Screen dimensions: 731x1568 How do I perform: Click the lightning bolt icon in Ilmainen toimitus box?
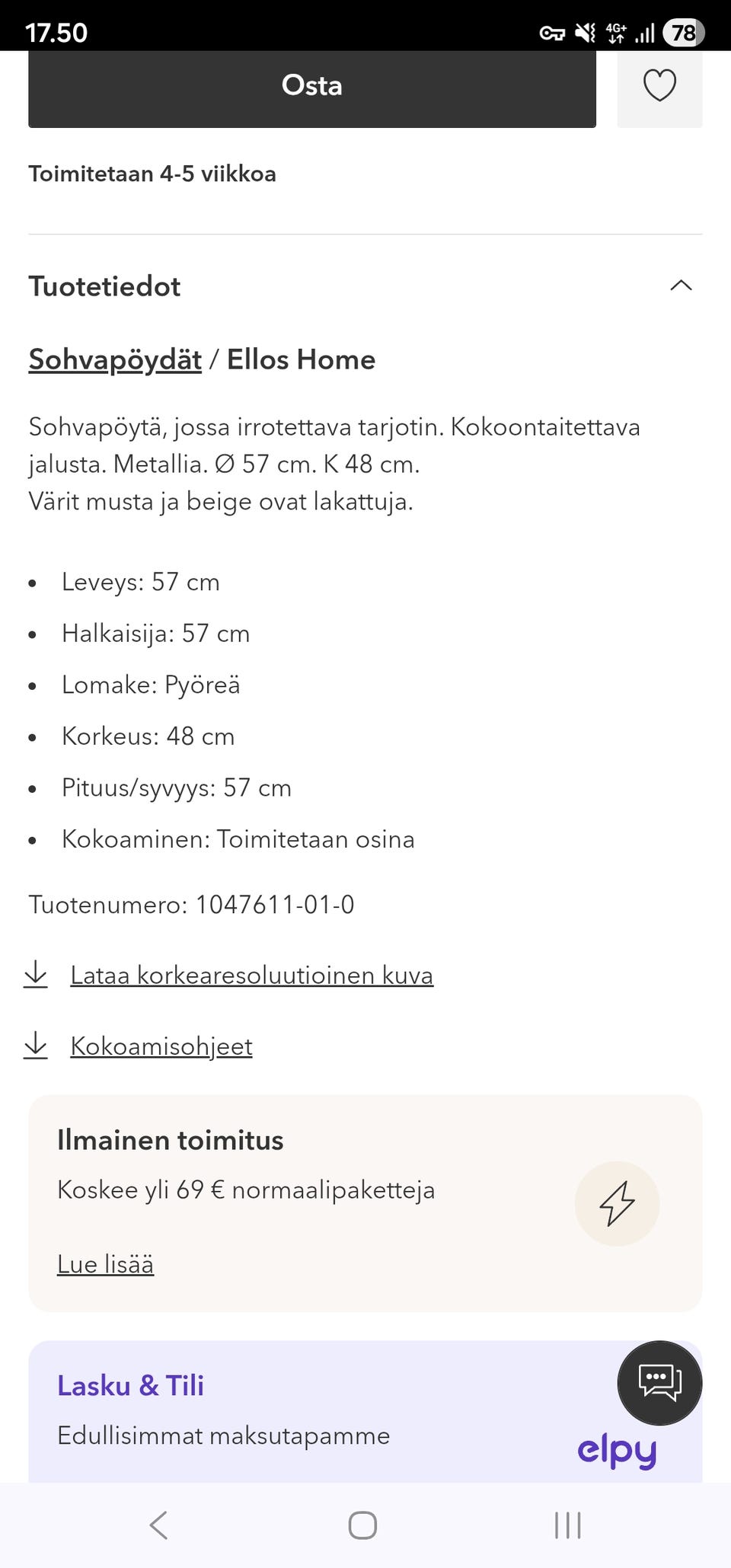click(617, 1204)
